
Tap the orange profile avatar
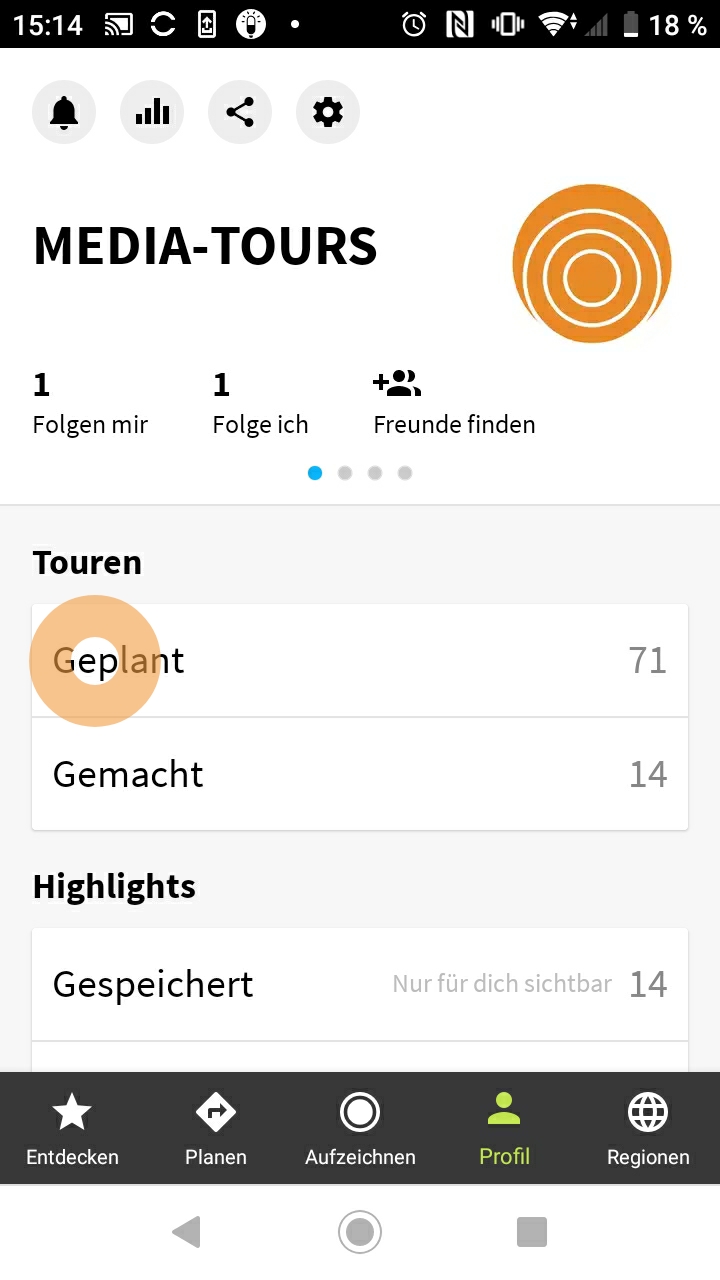tap(591, 264)
